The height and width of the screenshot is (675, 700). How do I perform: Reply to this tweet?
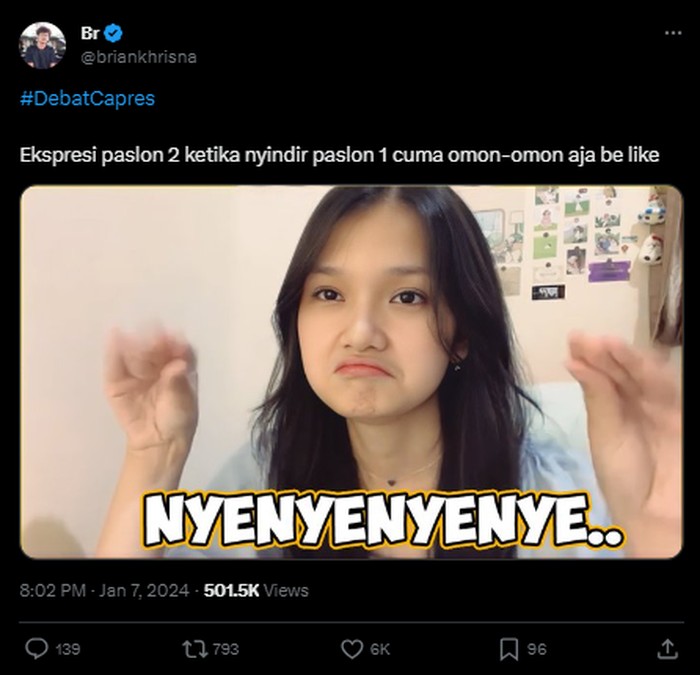(37, 649)
